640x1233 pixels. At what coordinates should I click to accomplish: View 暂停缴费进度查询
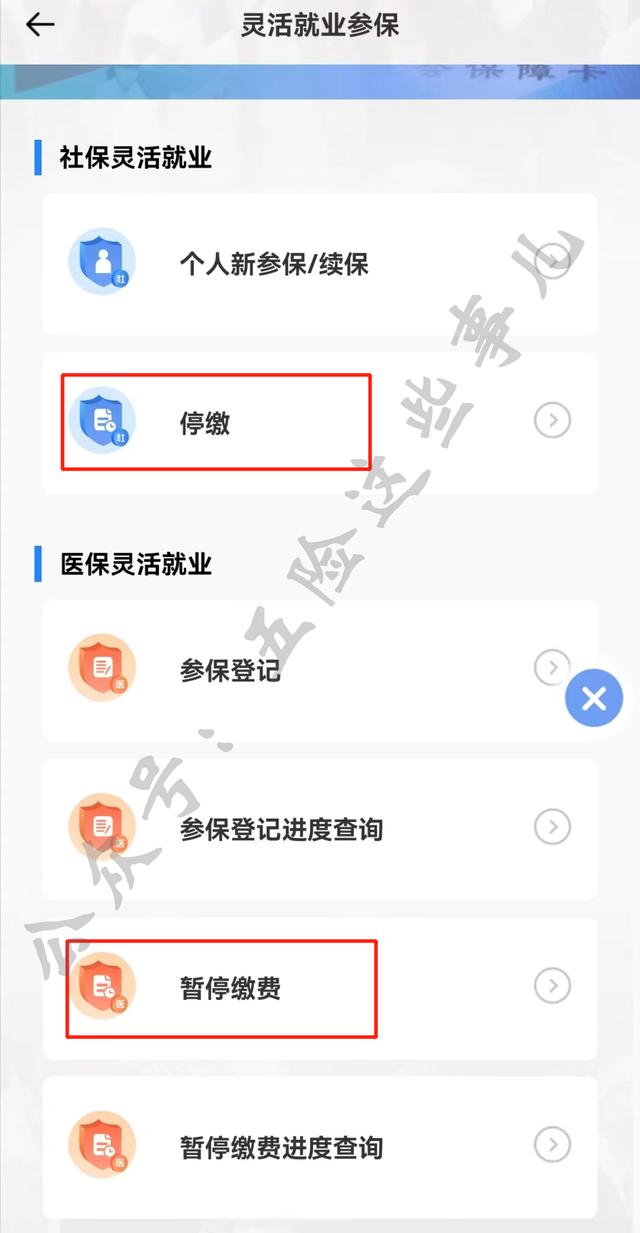click(319, 1146)
